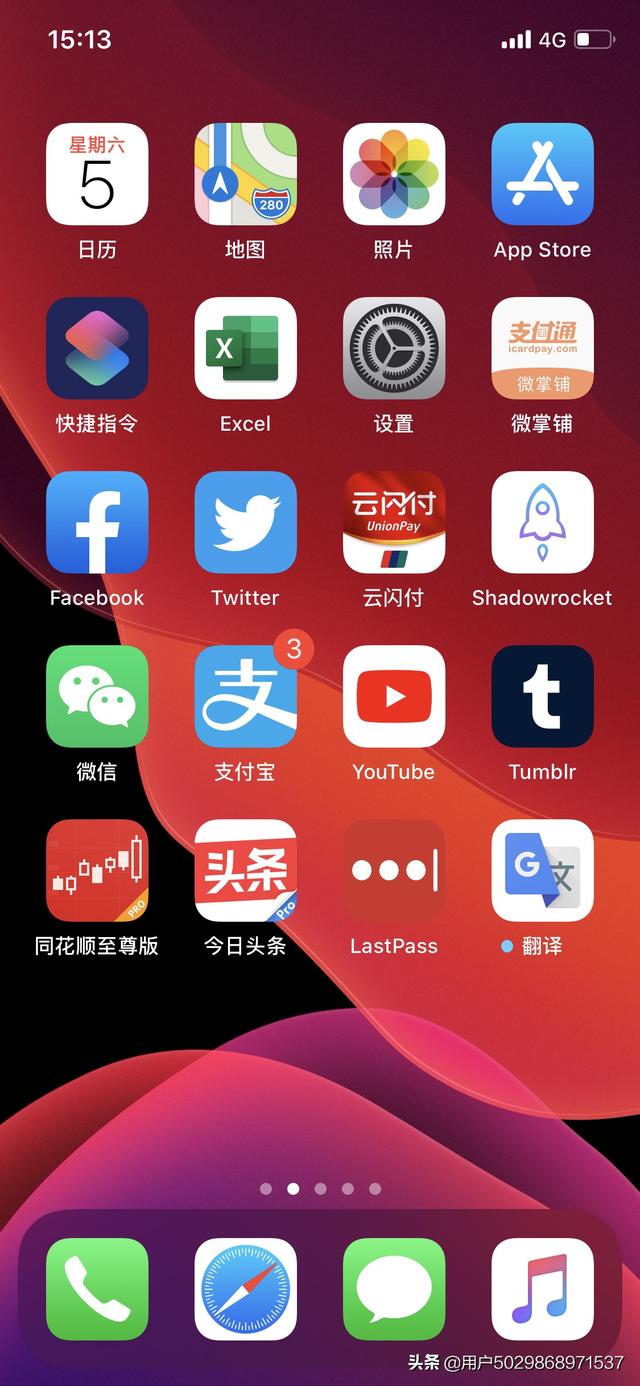Launch the 地图 maps app
This screenshot has width=640, height=1386.
tap(245, 174)
